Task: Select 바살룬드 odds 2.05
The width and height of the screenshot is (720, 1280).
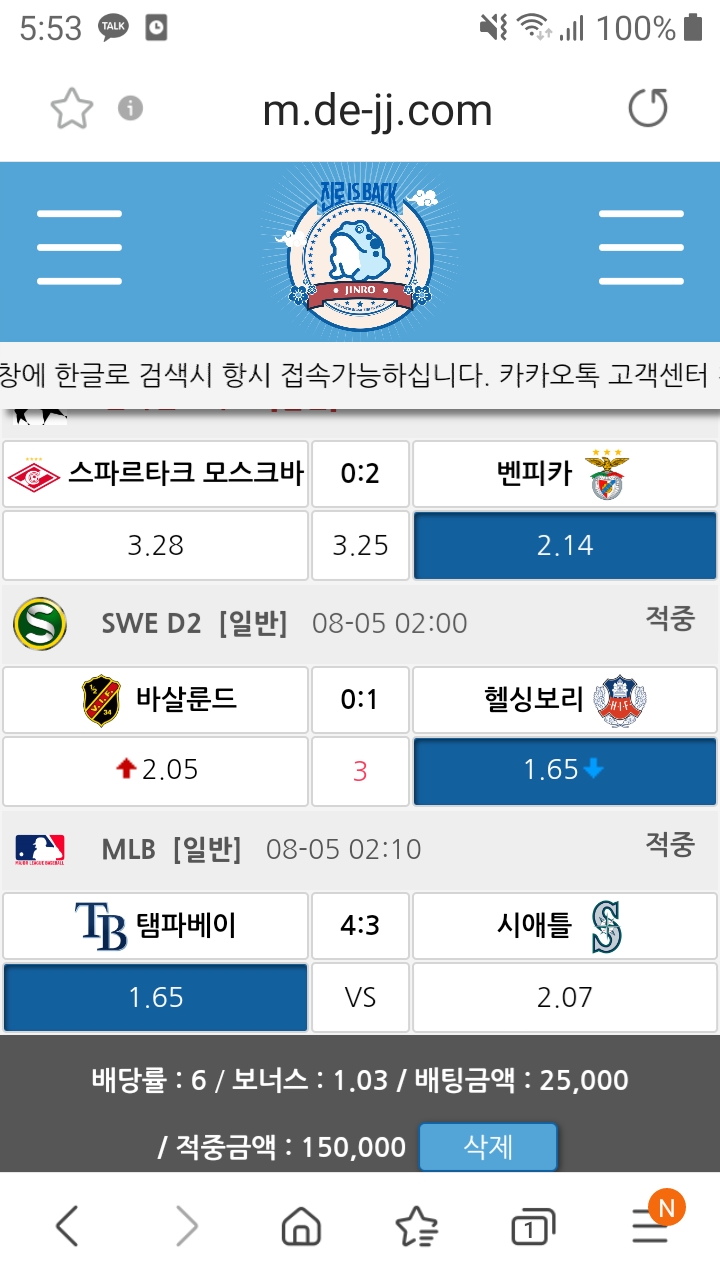Action: pos(155,770)
